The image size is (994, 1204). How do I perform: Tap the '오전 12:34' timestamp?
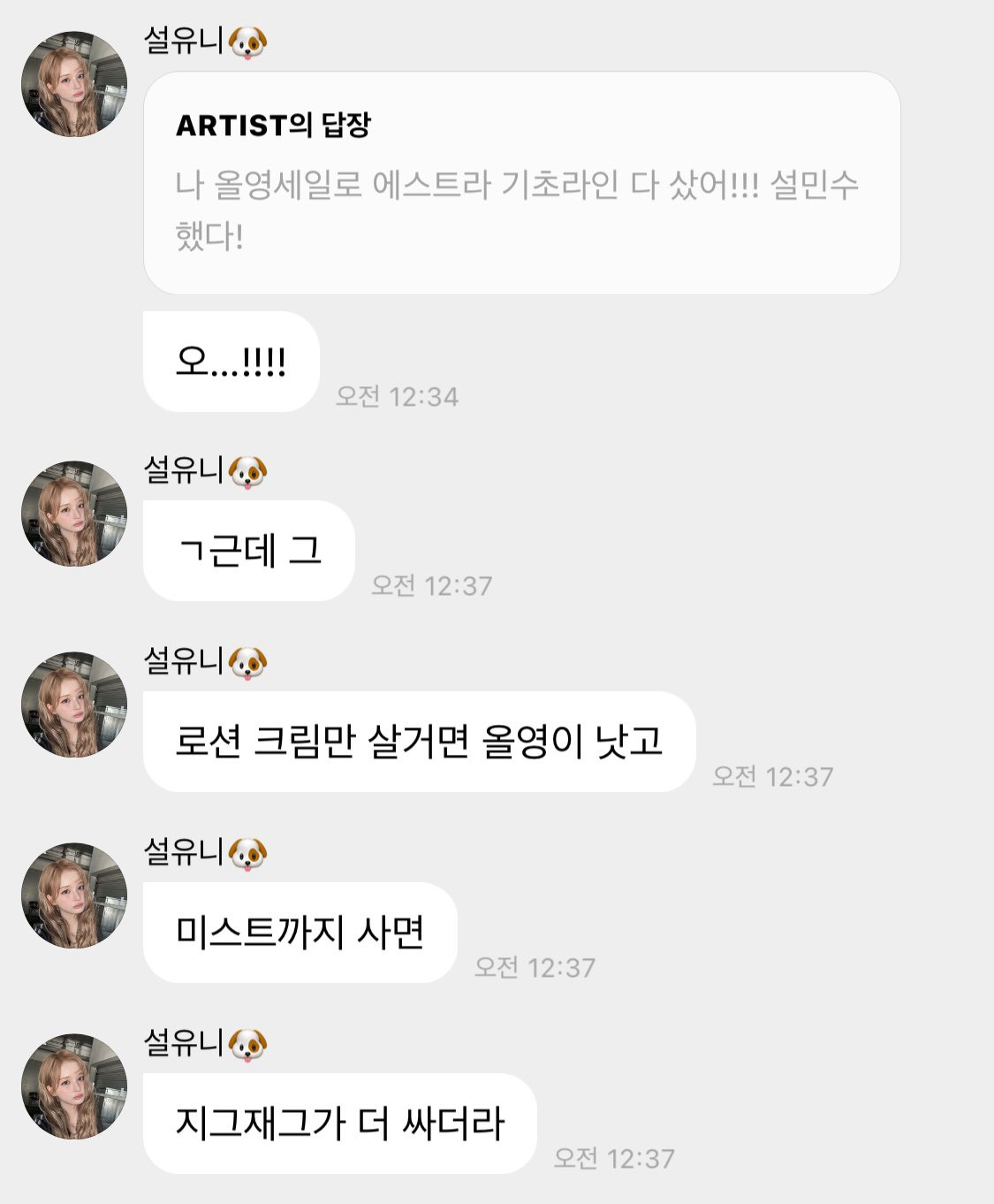tap(398, 397)
